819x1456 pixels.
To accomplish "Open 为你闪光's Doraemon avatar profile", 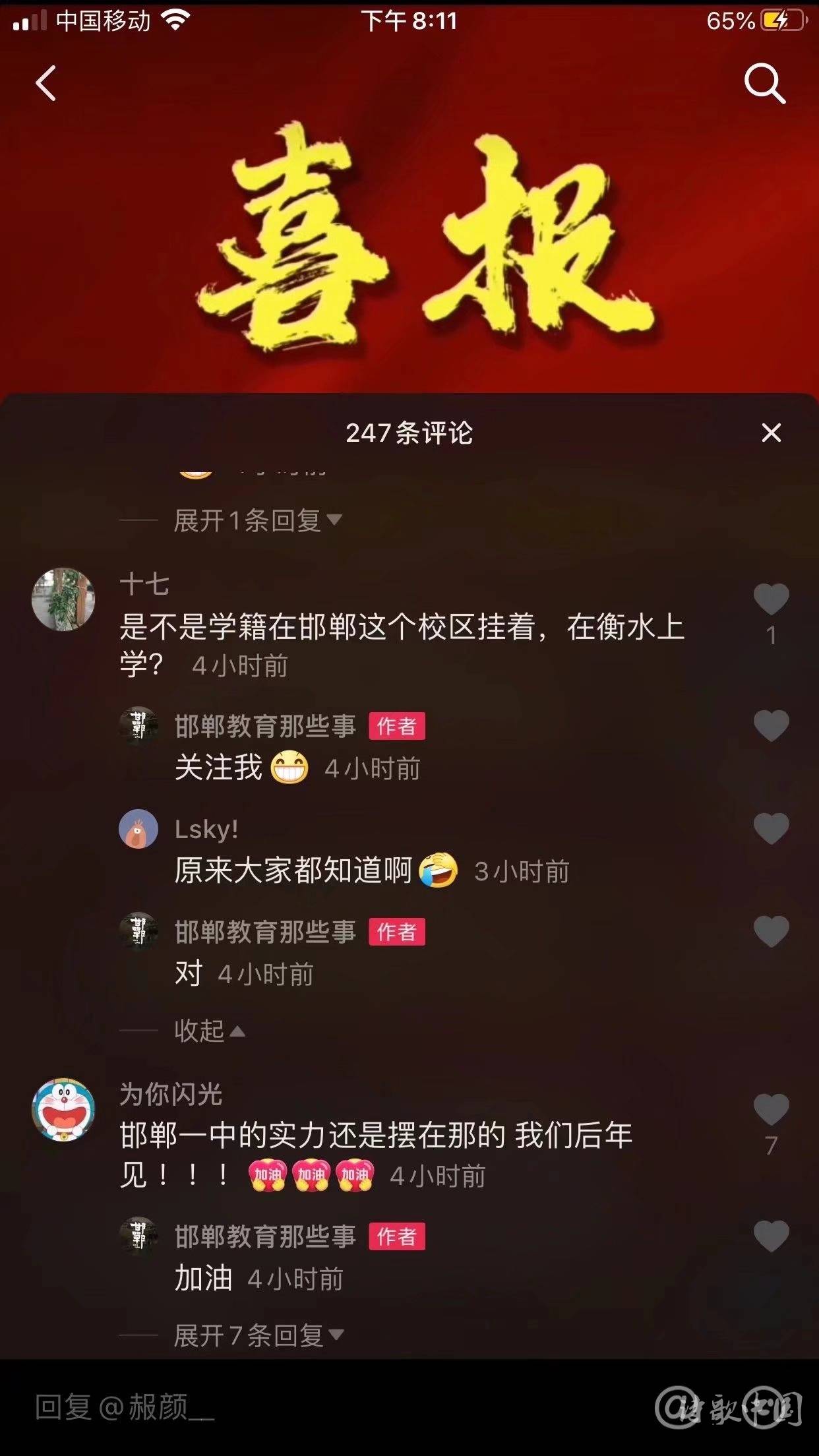I will click(x=63, y=1110).
